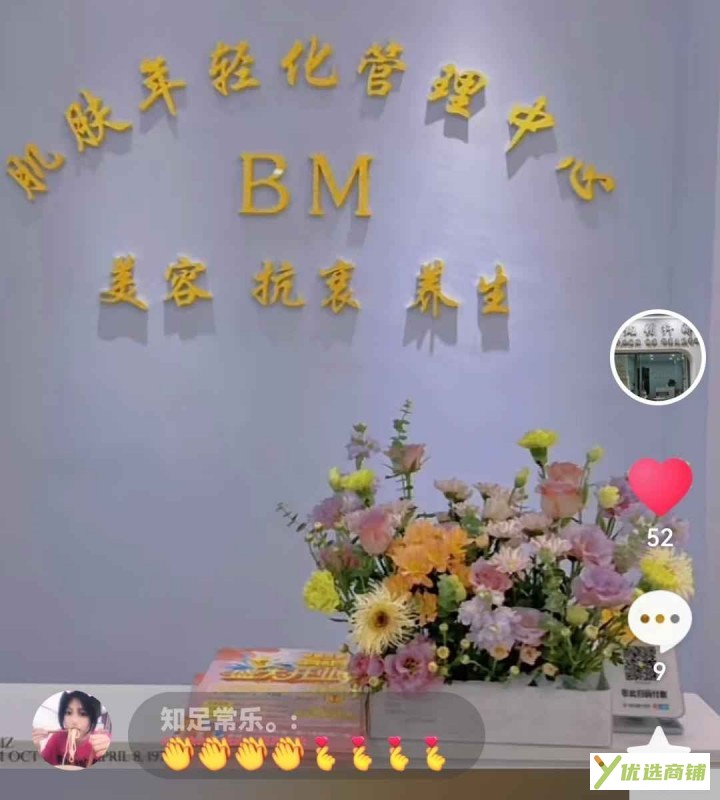Open 知足常乐's commenter avatar
Screen dimensions: 720x800
tap(72, 731)
